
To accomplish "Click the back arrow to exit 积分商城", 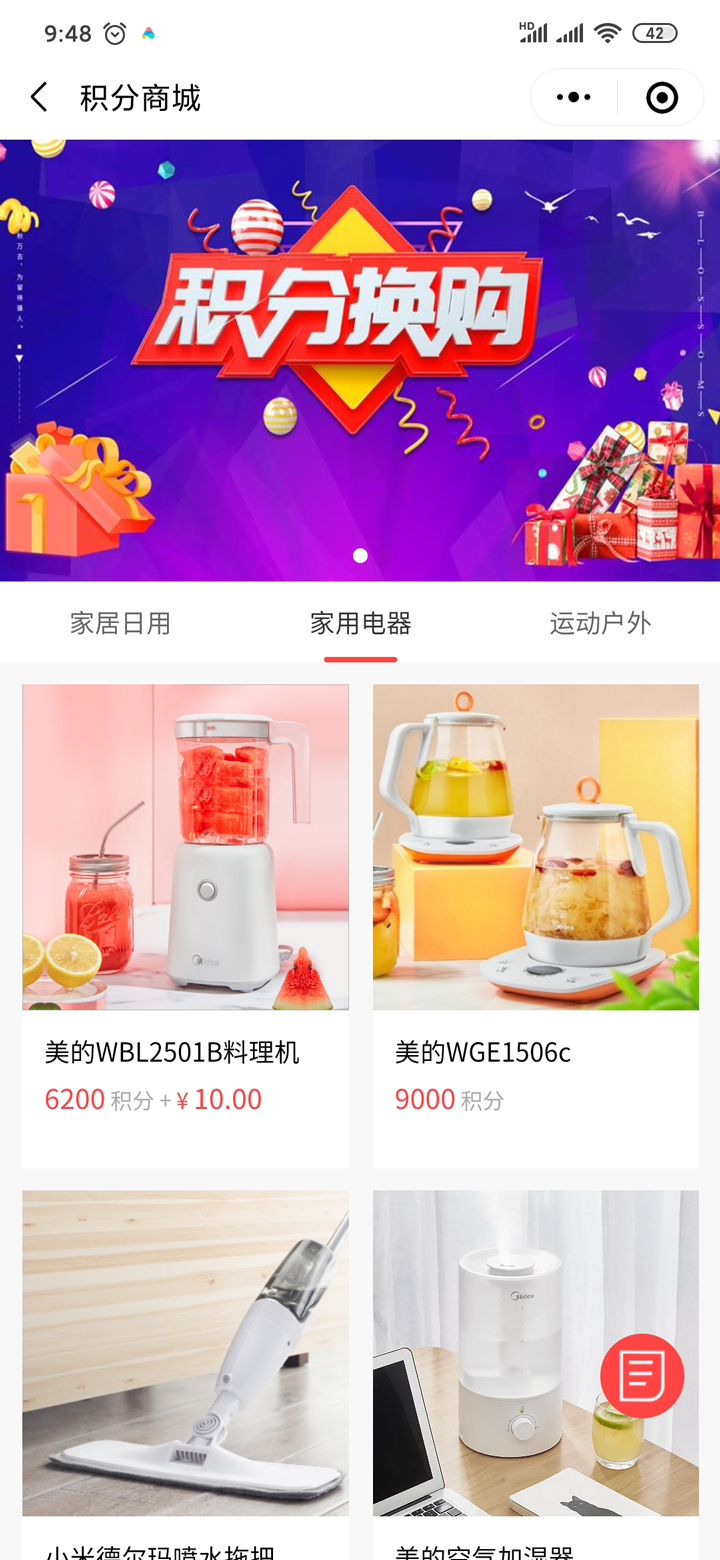I will 38,96.
